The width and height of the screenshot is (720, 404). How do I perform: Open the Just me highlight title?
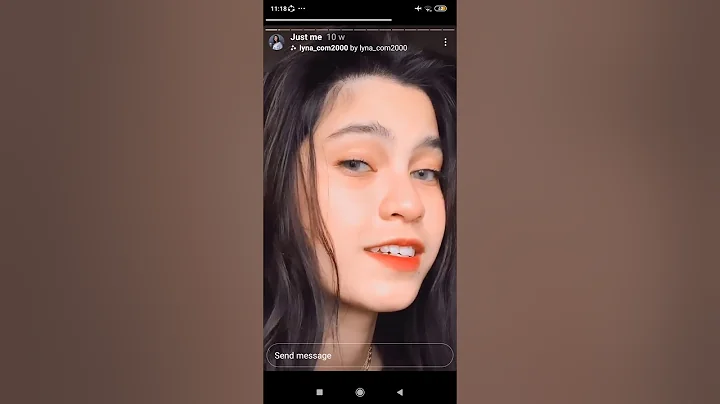tap(305, 37)
